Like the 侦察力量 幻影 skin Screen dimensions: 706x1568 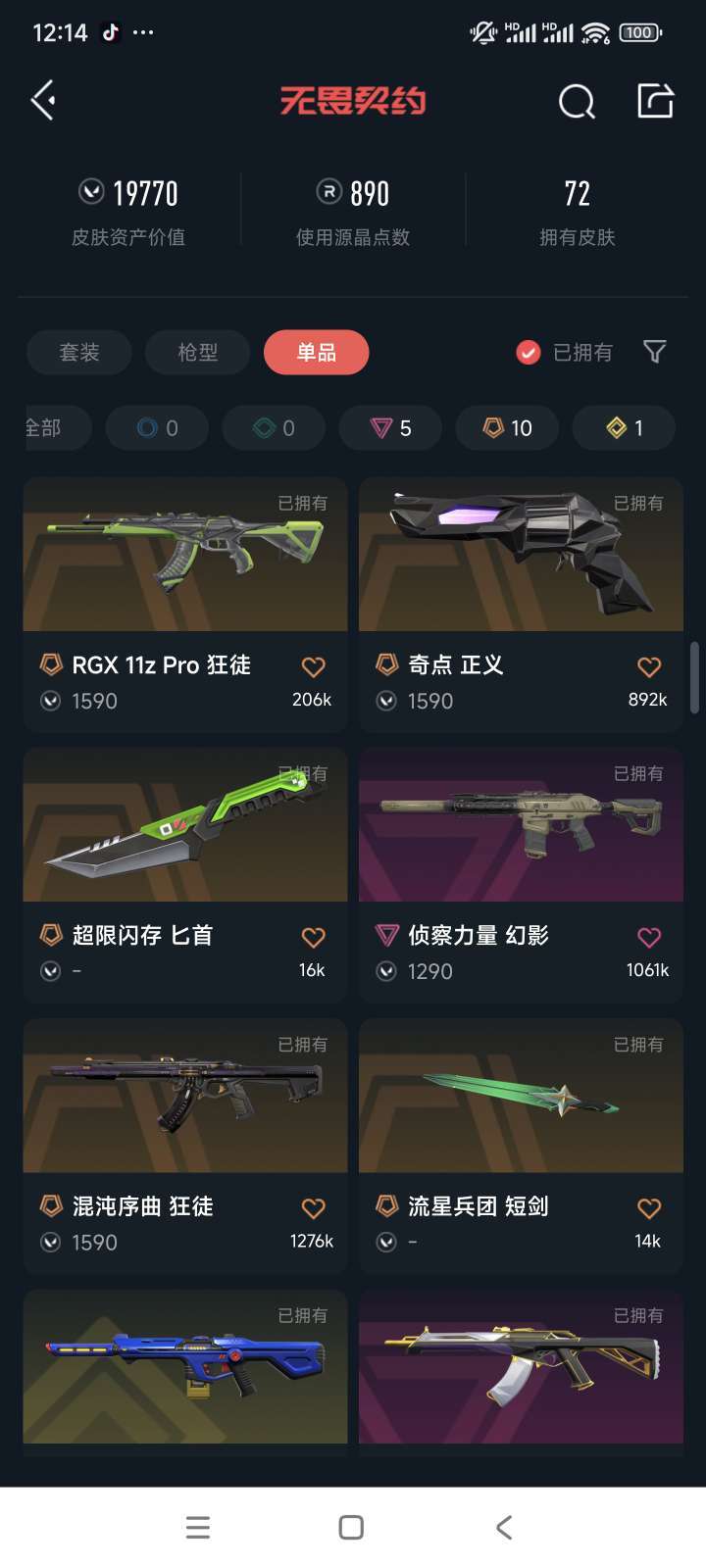click(x=649, y=938)
